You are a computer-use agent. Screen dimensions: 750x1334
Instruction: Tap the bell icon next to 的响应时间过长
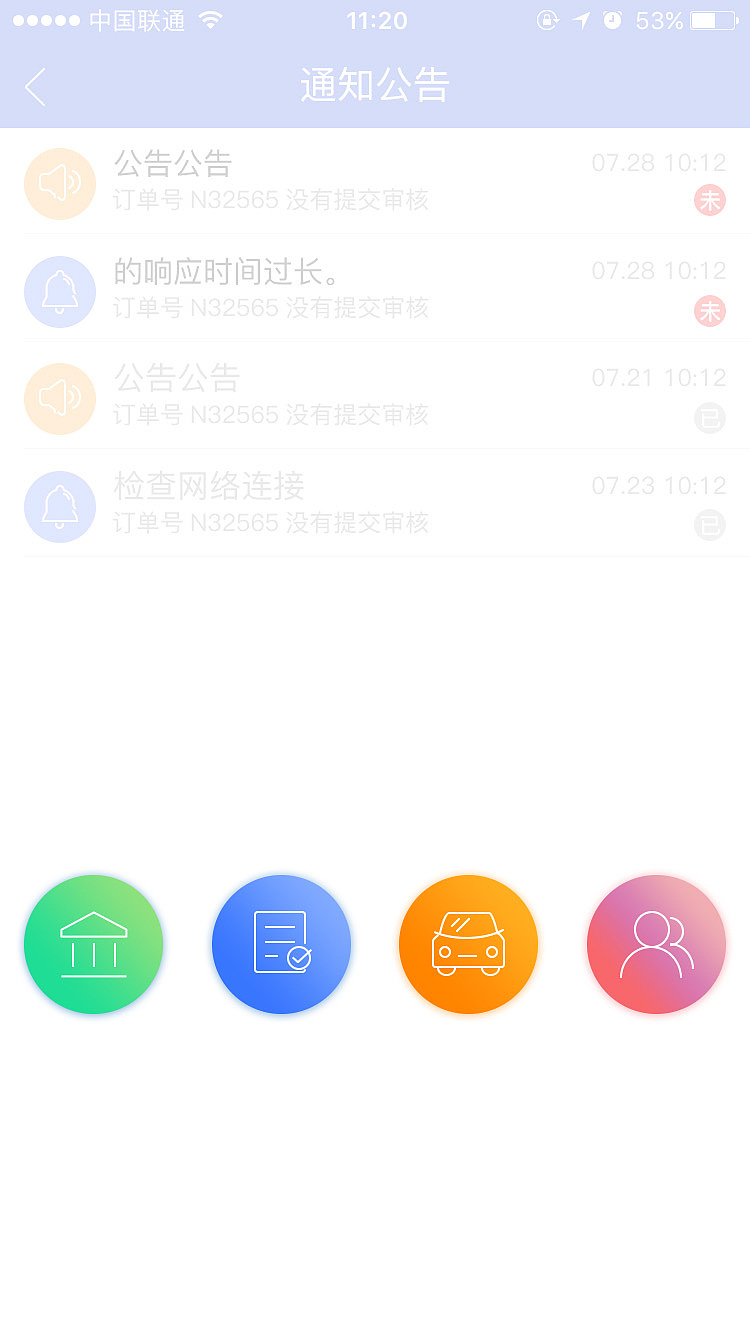[60, 291]
